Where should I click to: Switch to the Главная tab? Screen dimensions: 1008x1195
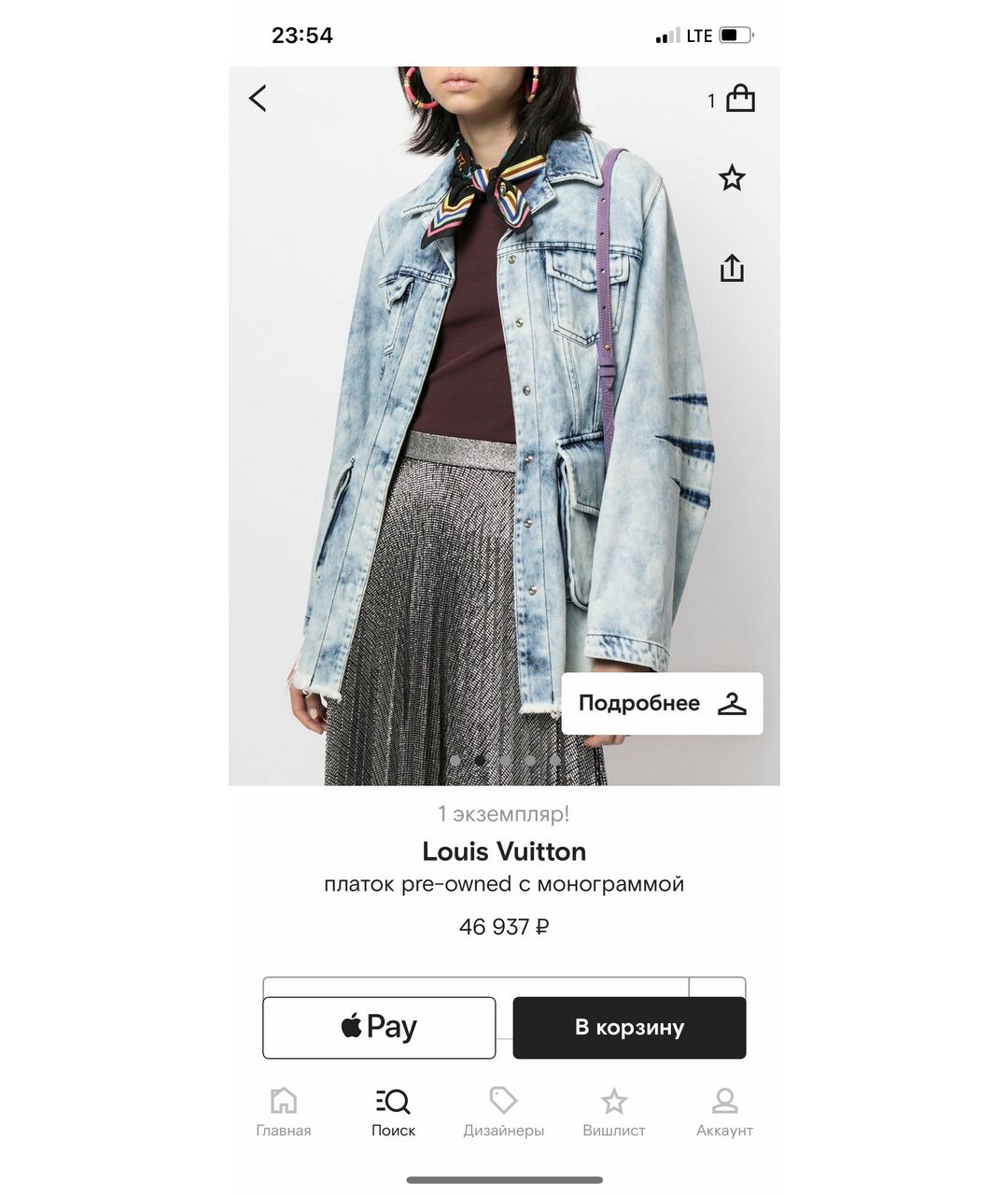click(284, 1112)
